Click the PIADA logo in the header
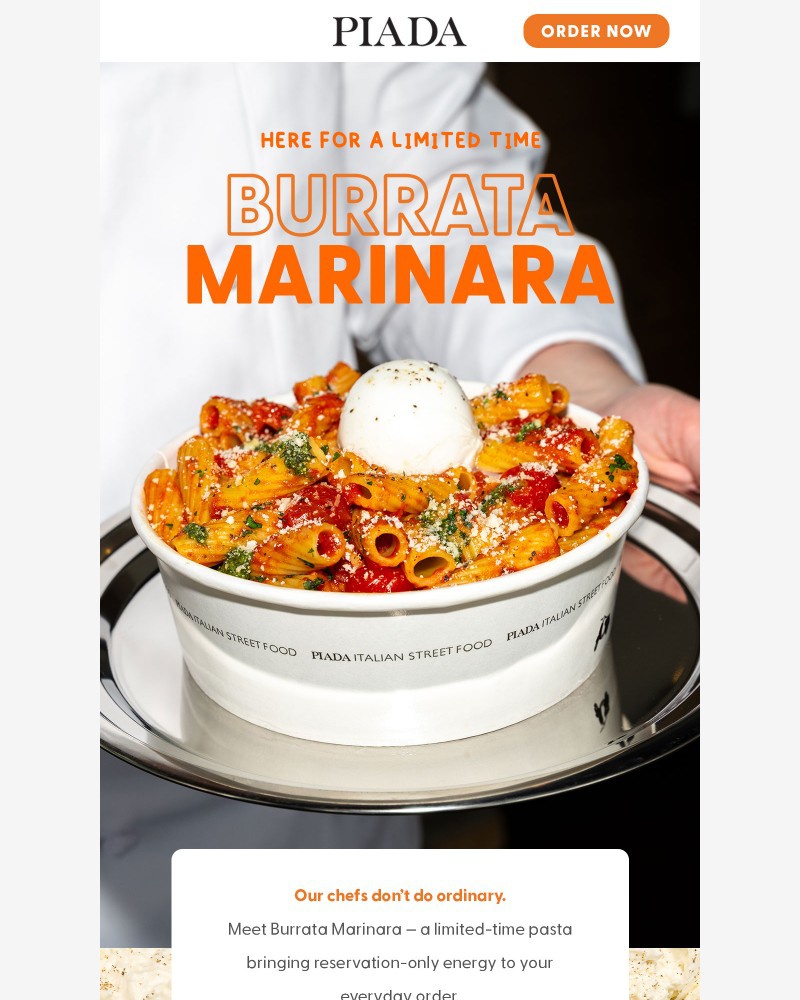 click(x=399, y=31)
